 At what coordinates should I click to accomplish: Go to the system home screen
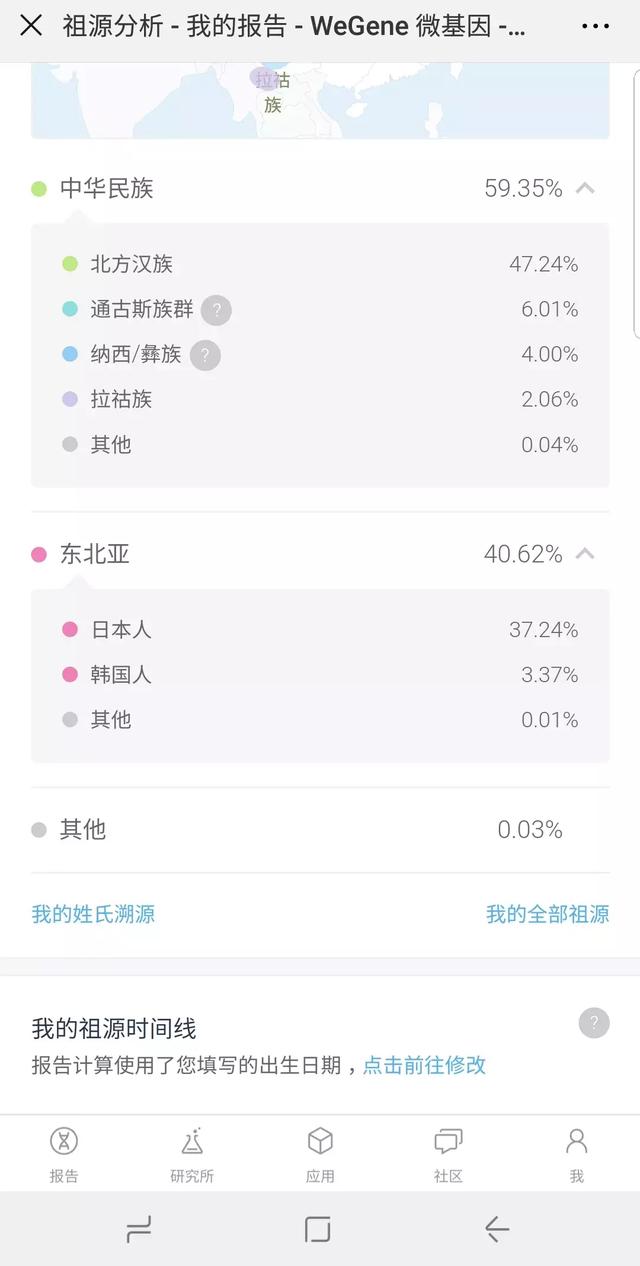318,1229
